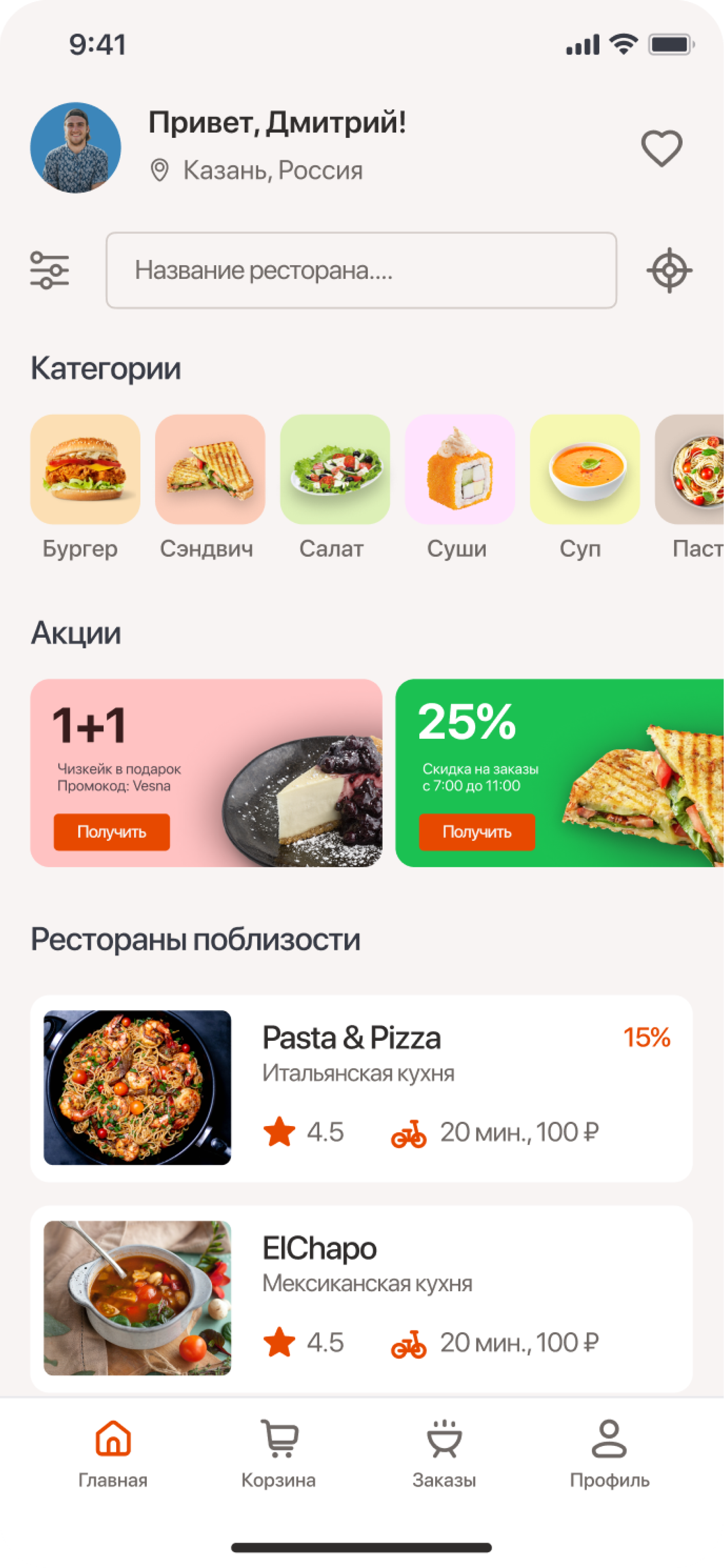Image resolution: width=724 pixels, height=1568 pixels.
Task: Switch to the Главная tab
Action: [113, 1455]
